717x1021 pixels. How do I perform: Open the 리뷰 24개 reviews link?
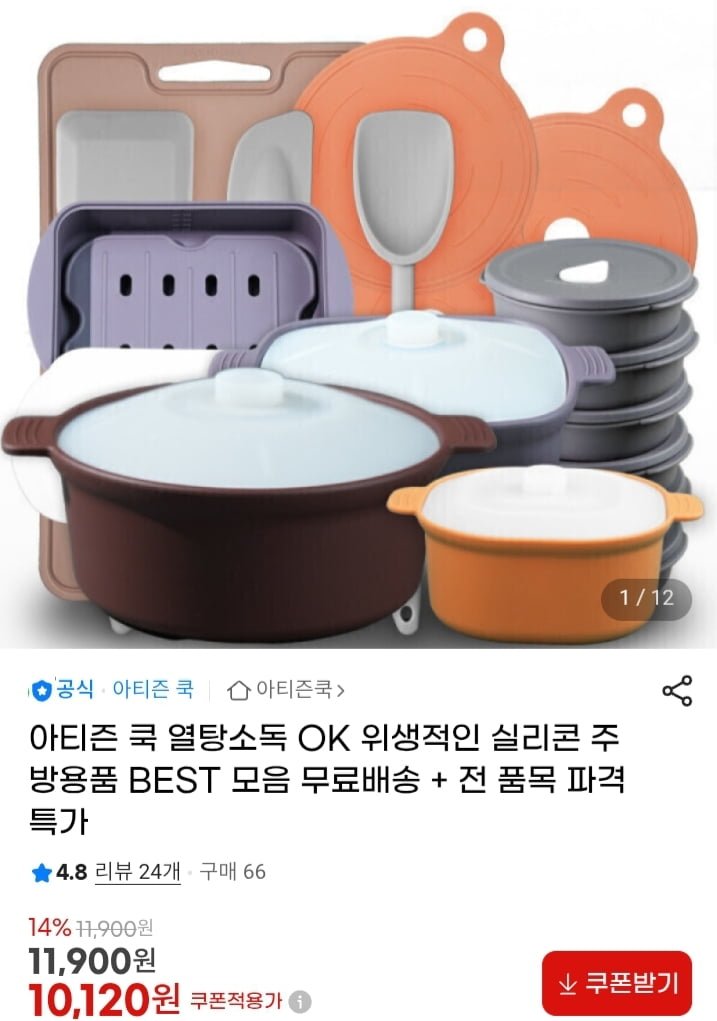click(137, 871)
